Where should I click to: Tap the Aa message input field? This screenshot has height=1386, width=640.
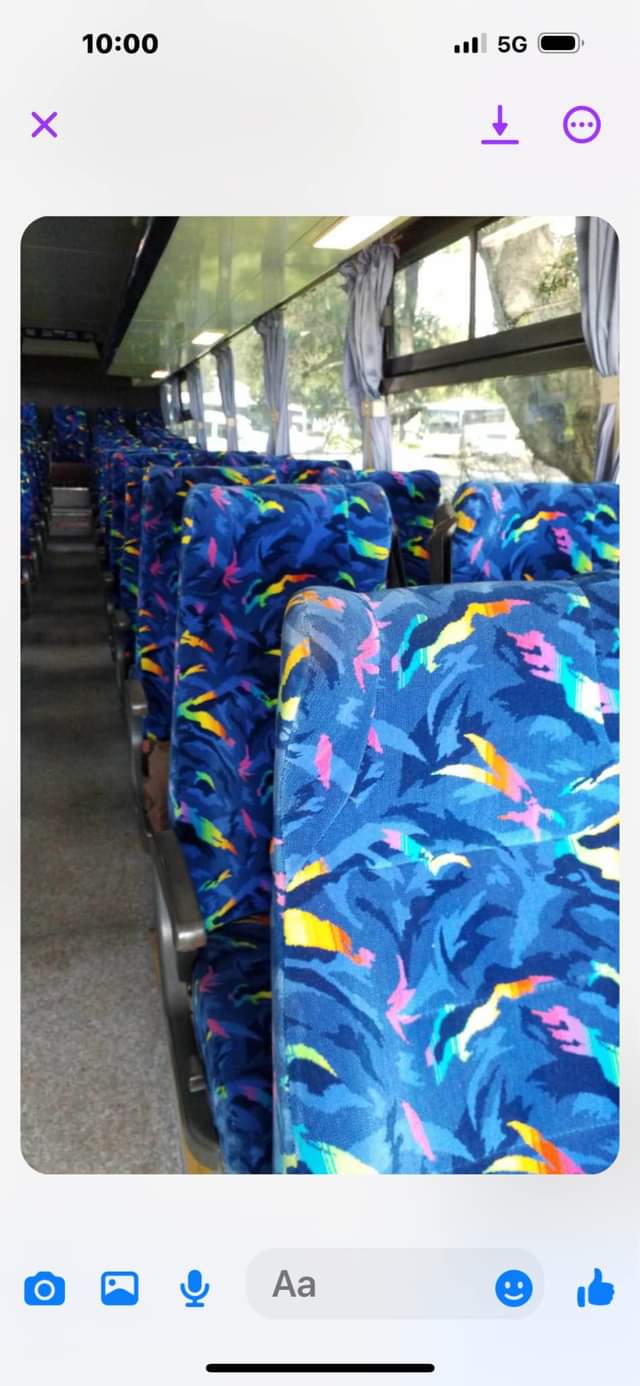click(370, 1284)
